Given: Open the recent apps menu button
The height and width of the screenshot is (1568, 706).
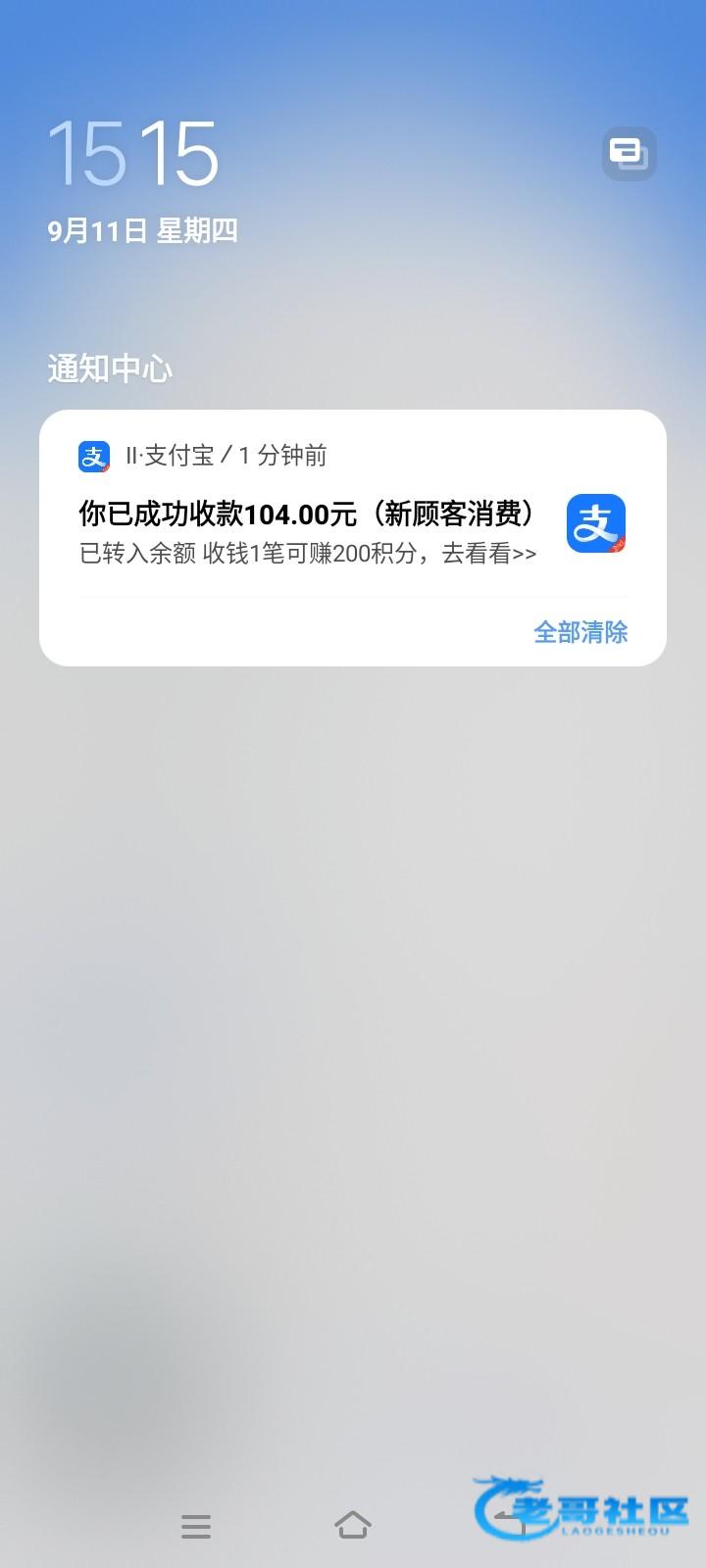Looking at the screenshot, I should (x=196, y=1526).
